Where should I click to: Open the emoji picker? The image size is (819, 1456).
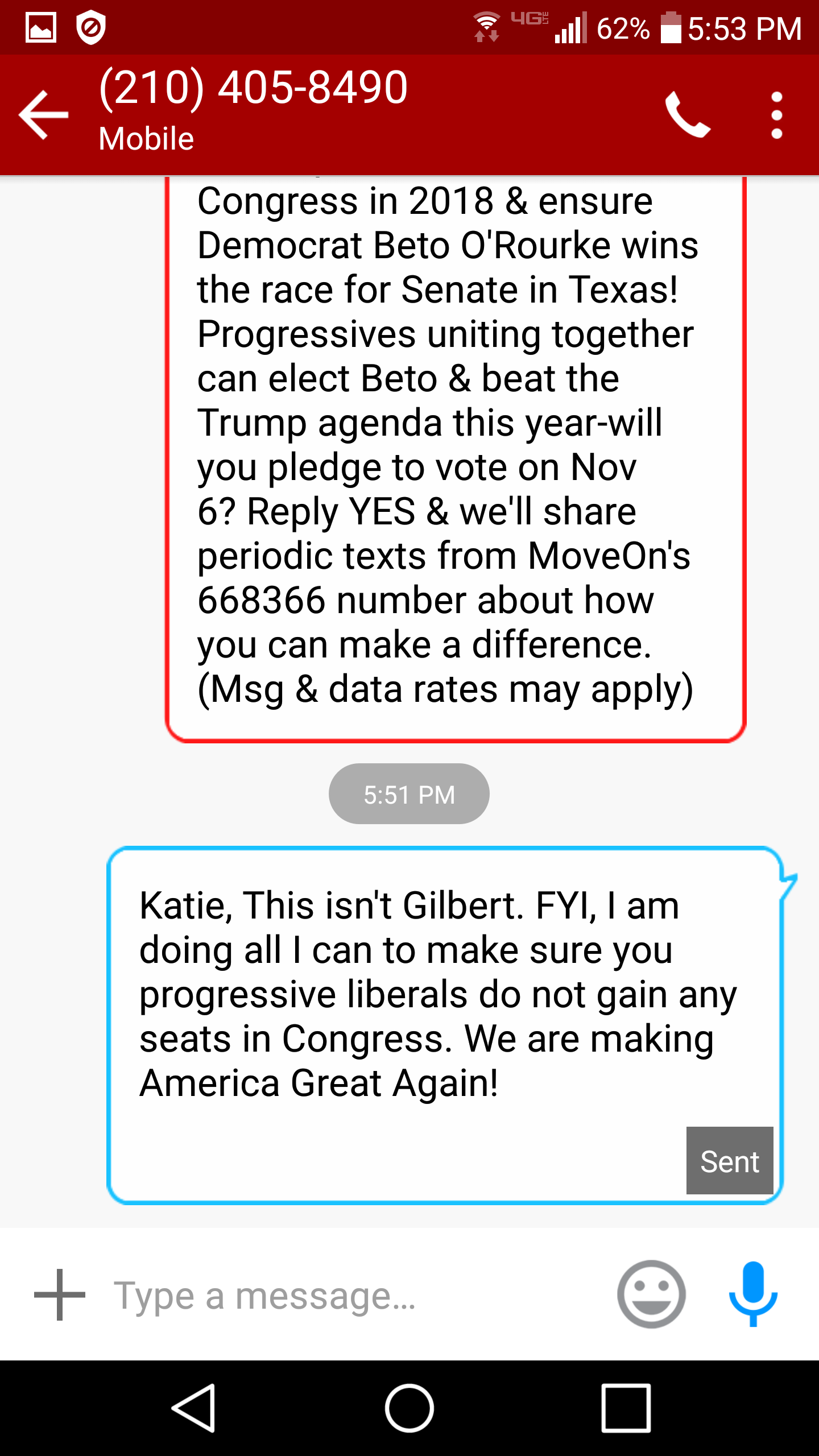(651, 1294)
